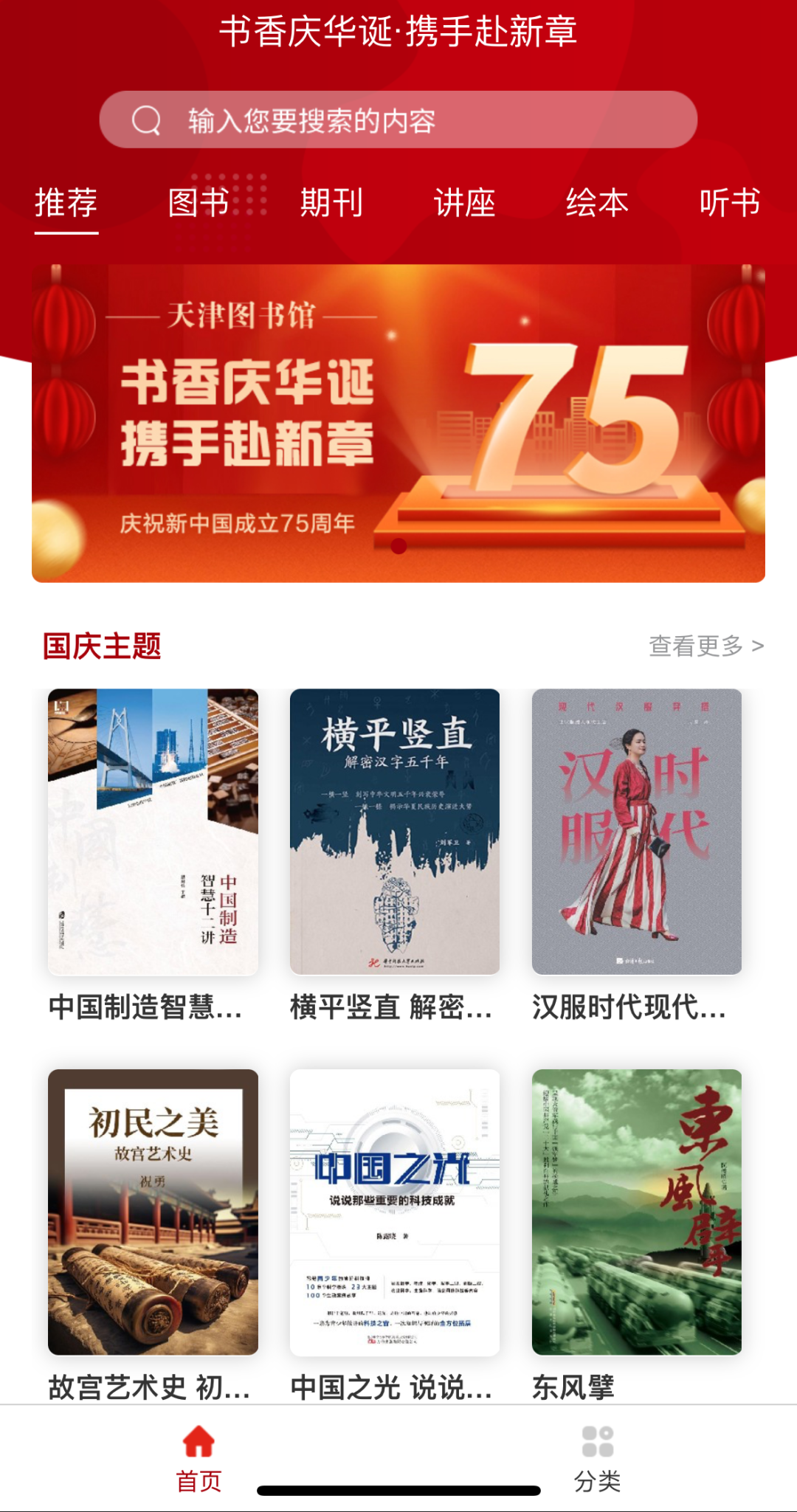Switch to the 听书 tab
797x1512 pixels.
coord(729,203)
